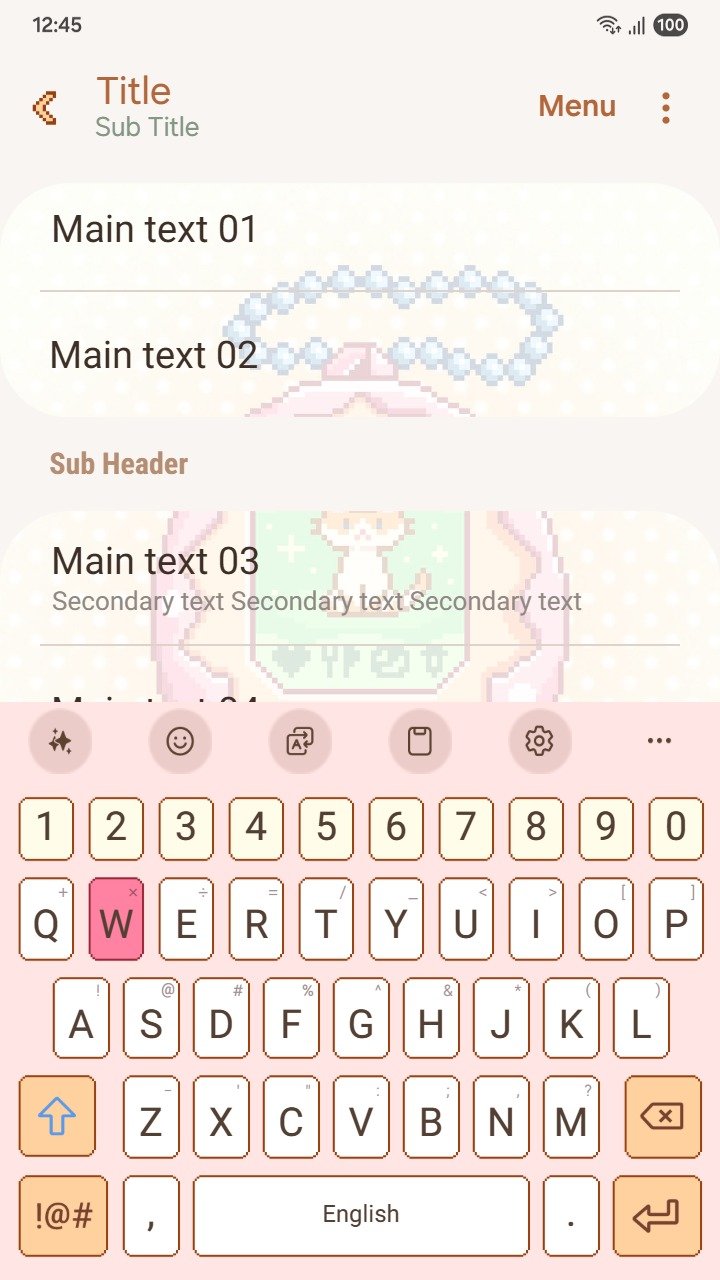Open the emoji picker on the keyboard
720x1280 pixels.
[180, 741]
